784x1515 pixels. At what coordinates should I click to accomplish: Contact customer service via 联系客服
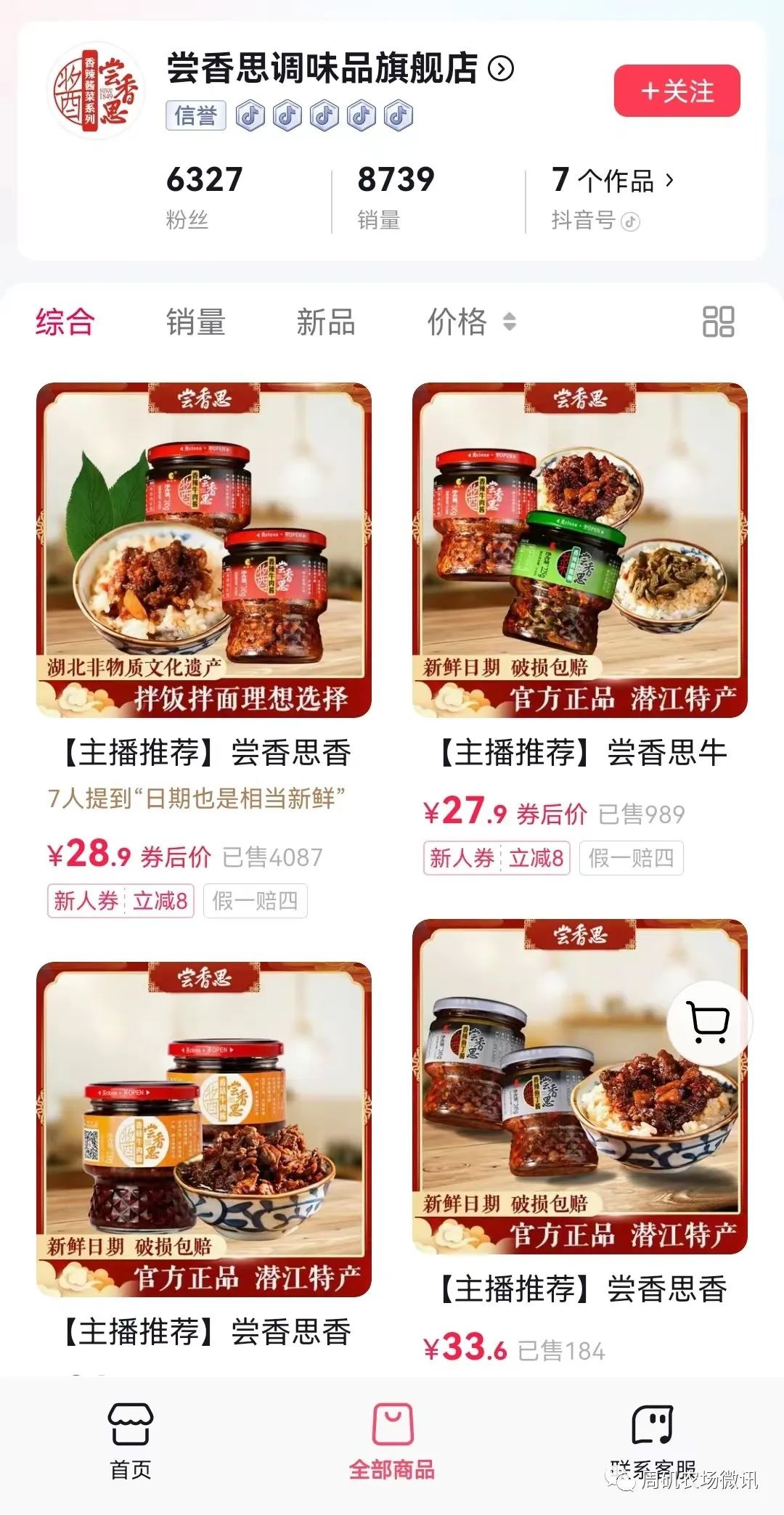(x=653, y=1441)
